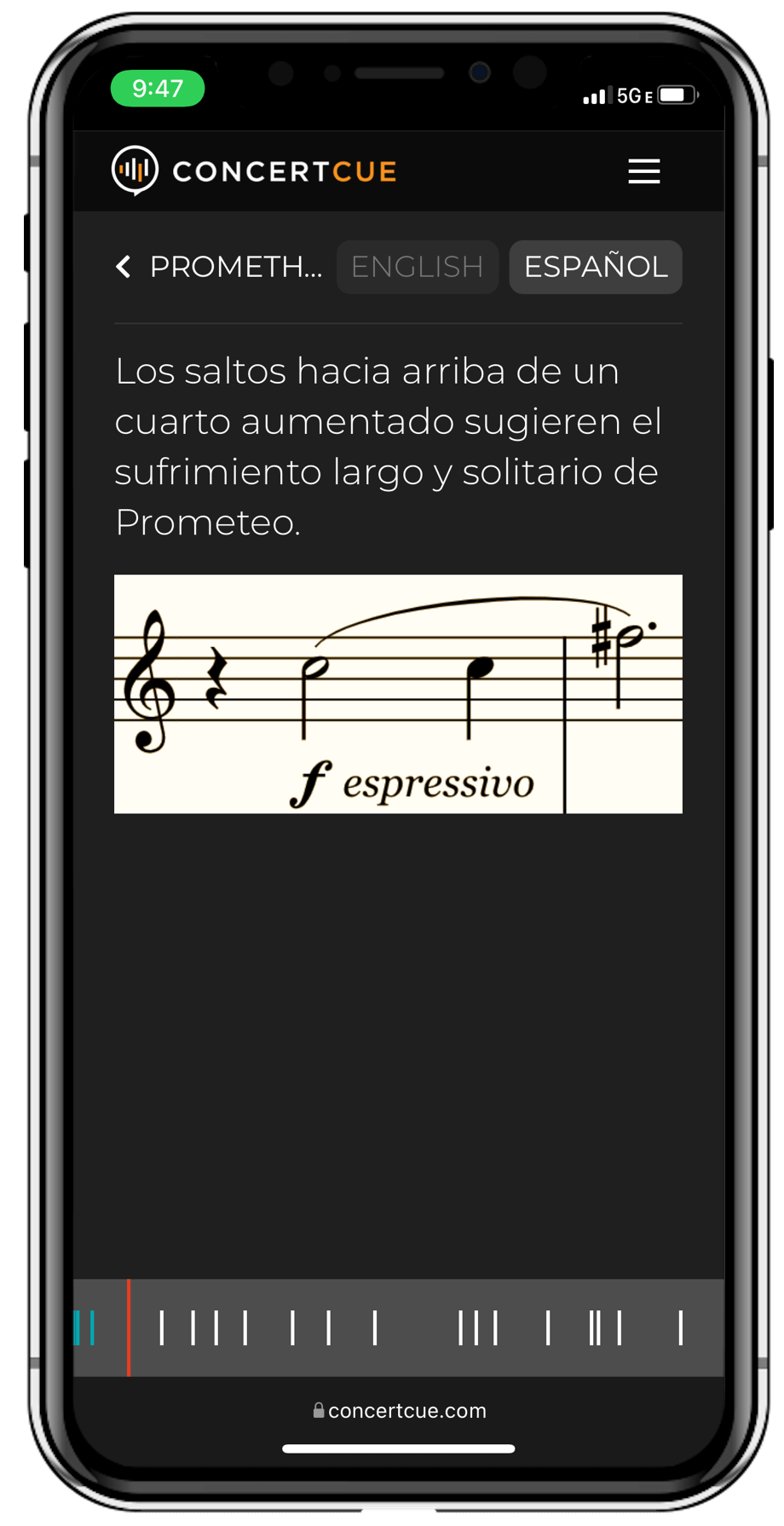Go back to the Prometheus page
This screenshot has width=784, height=1526.
217,267
